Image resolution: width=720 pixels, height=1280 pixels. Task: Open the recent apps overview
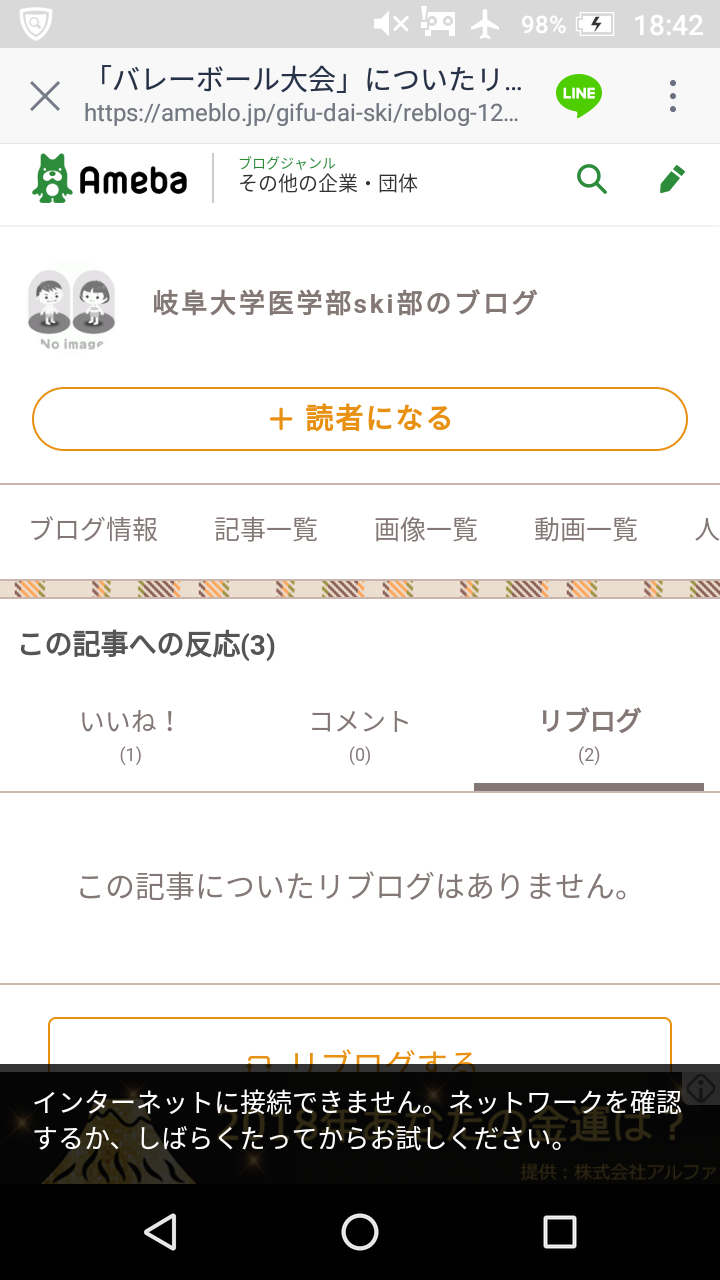click(559, 1232)
